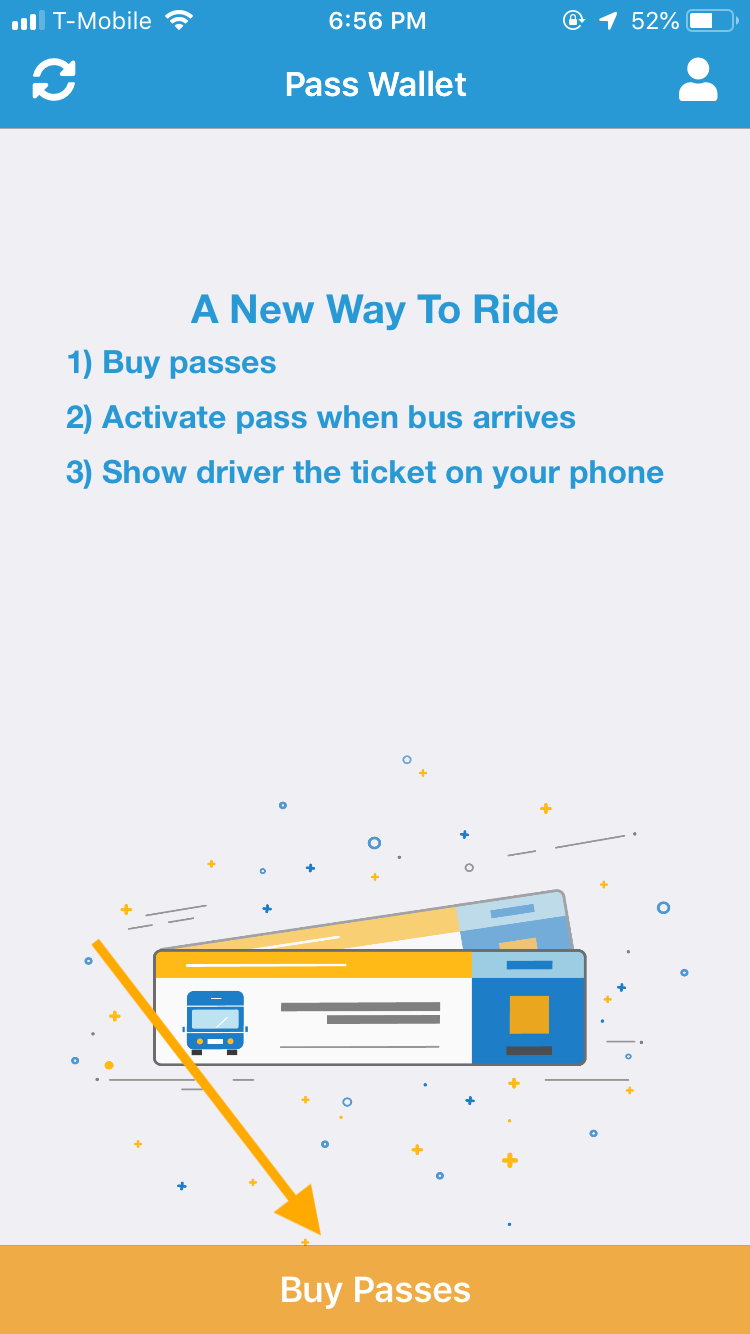Tap the Buy Passes button
Screen dimensions: 750x1334
pyautogui.click(x=375, y=1290)
